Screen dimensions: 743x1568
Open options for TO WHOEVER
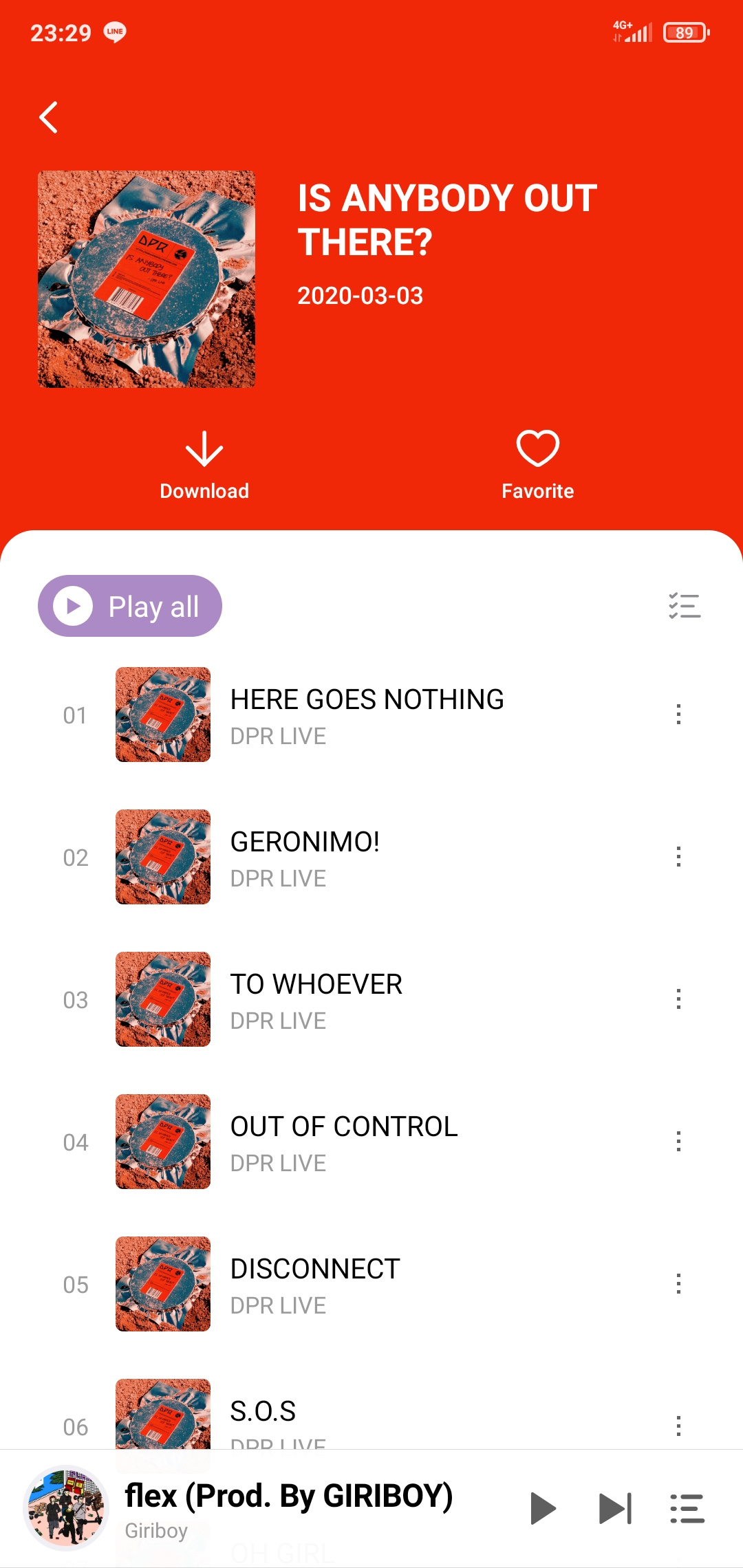coord(678,999)
